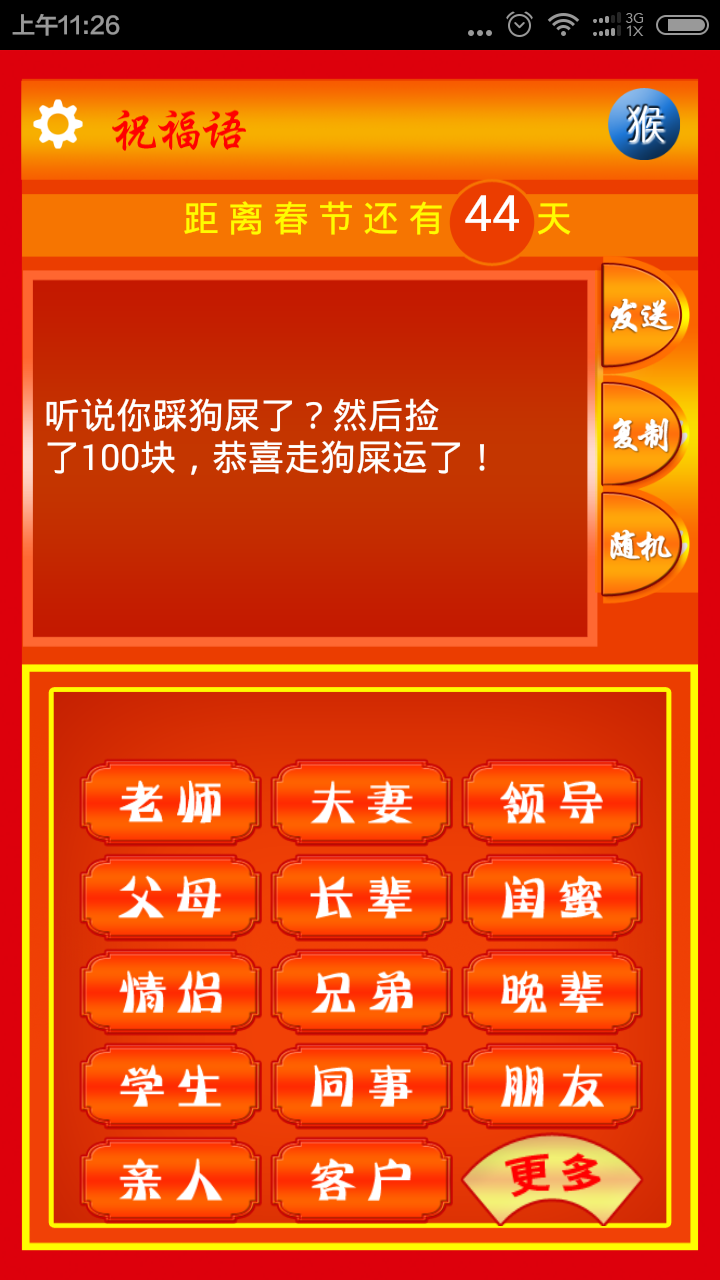Open greetings for 闺蜜

point(552,899)
